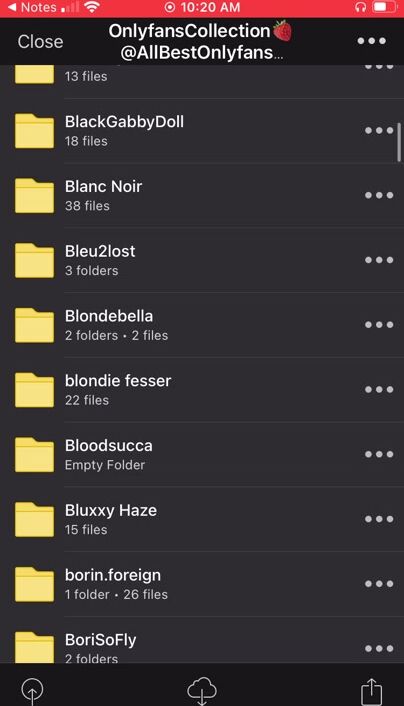Screen dimensions: 404x706
Task: Open the Bloodsucca empty folder
Action: 202,454
